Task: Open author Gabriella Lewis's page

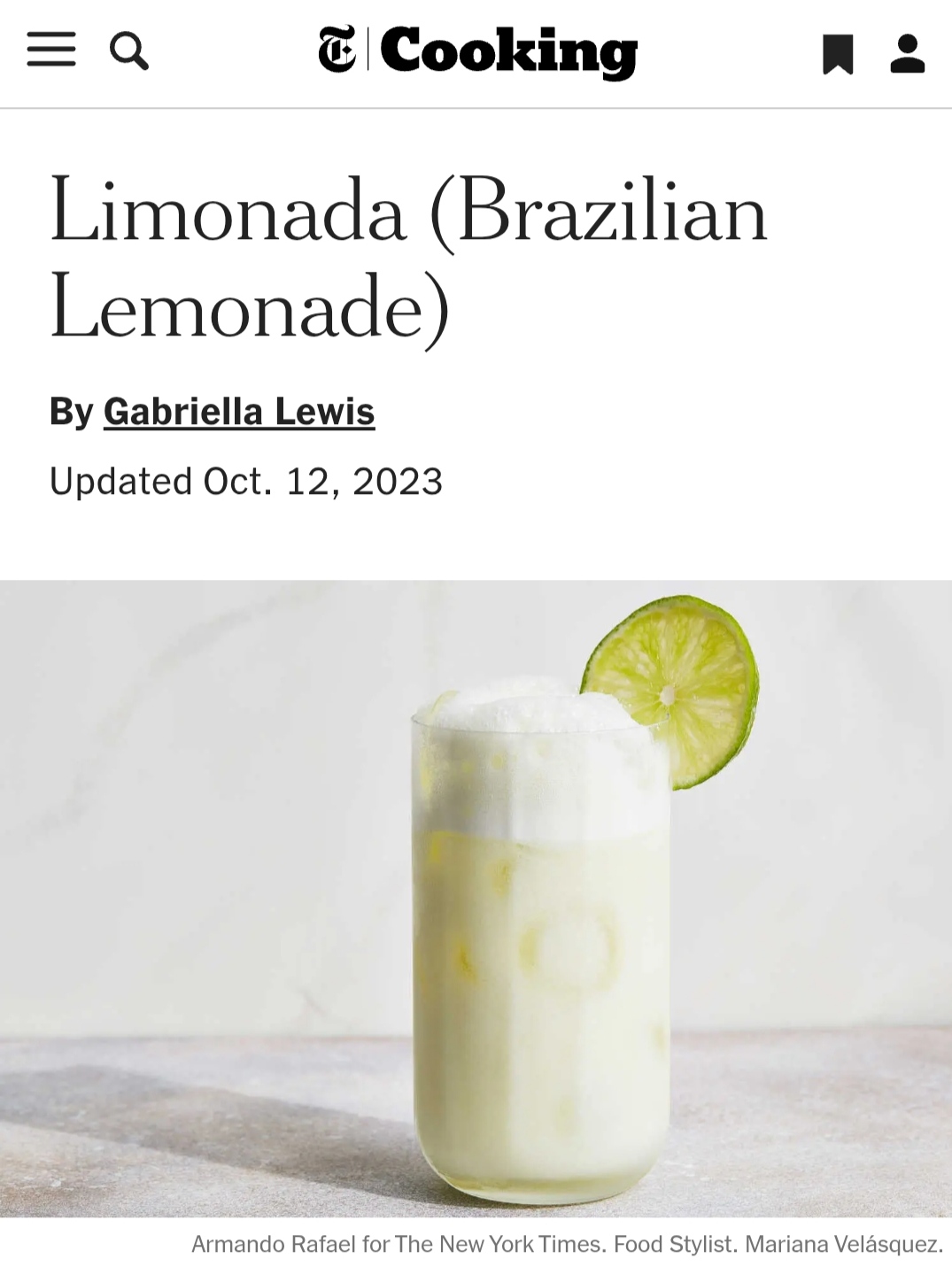Action: pyautogui.click(x=239, y=412)
